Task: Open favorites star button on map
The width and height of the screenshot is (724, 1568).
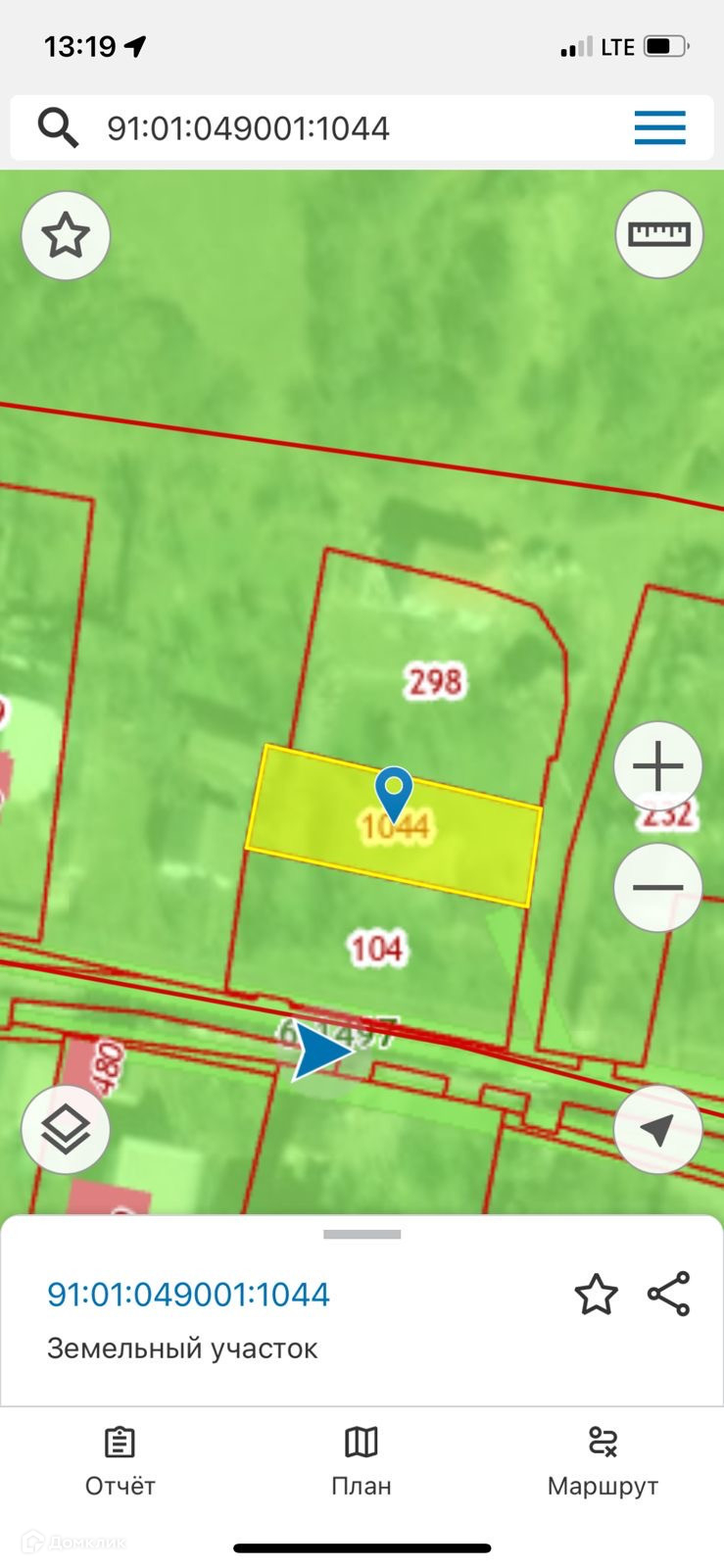Action: 66,236
